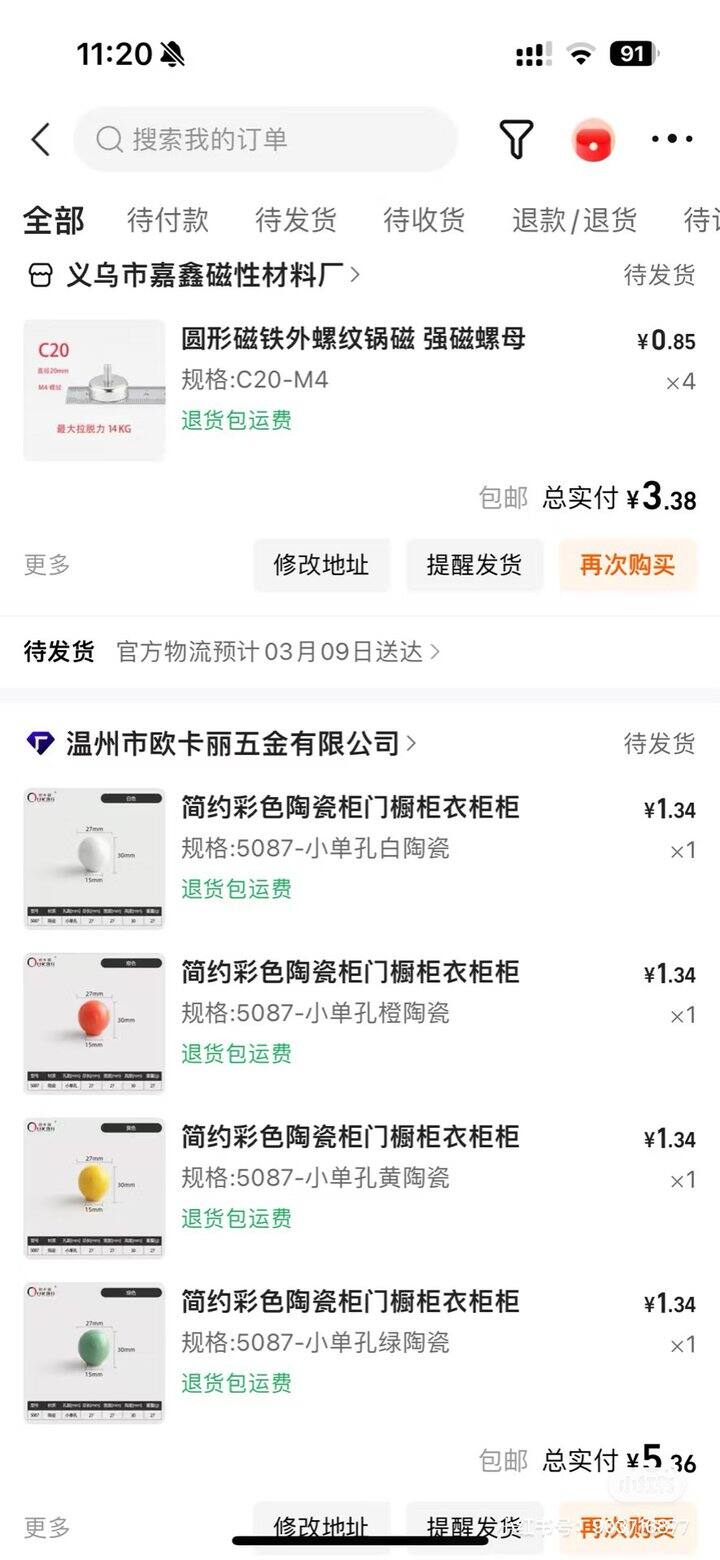The height and width of the screenshot is (1560, 720).
Task: Tap 再次购买 for the magnet order
Action: tap(627, 565)
